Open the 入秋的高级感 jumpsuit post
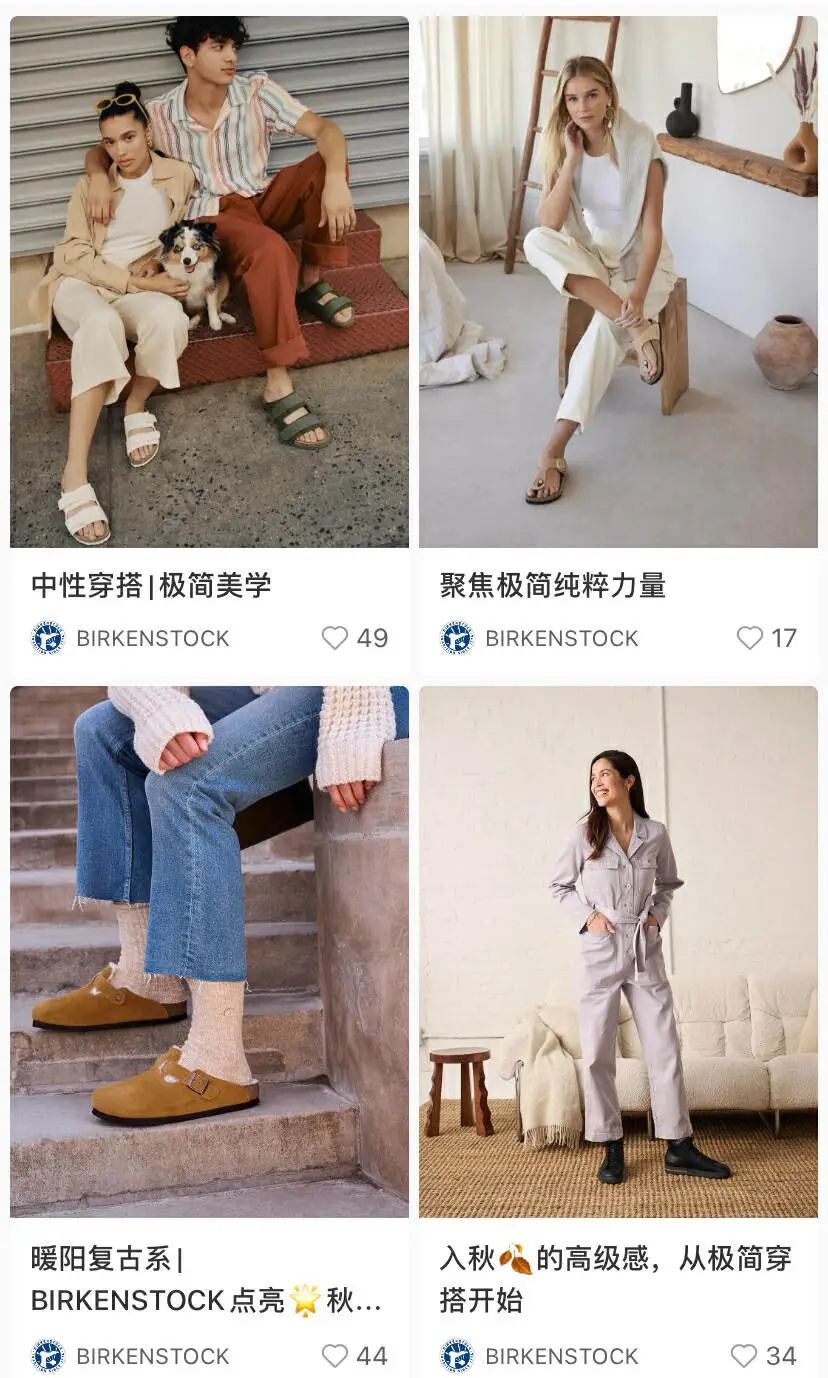Viewport: 828px width, 1378px height. tap(618, 950)
